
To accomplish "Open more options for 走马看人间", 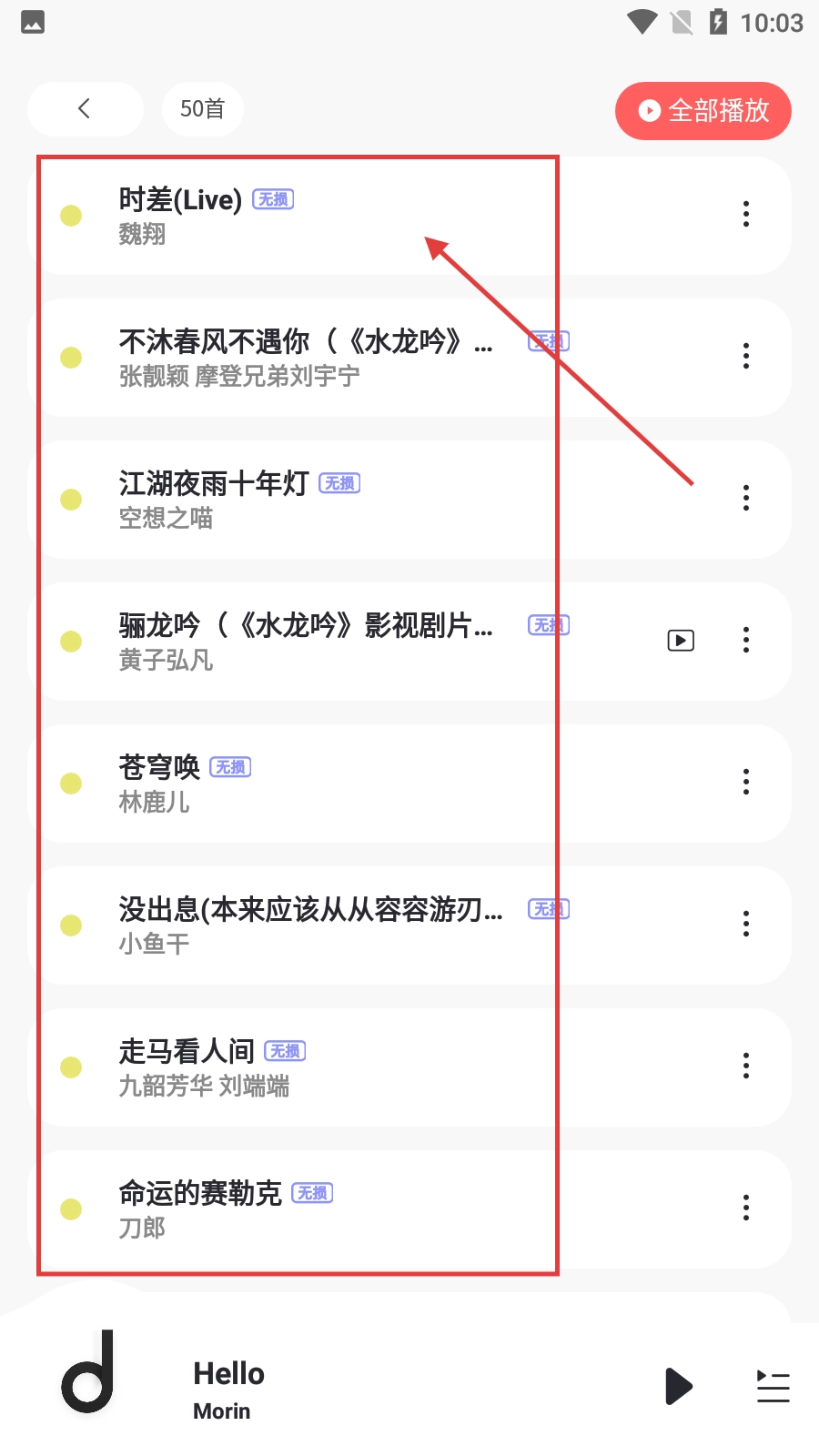I will click(746, 1066).
